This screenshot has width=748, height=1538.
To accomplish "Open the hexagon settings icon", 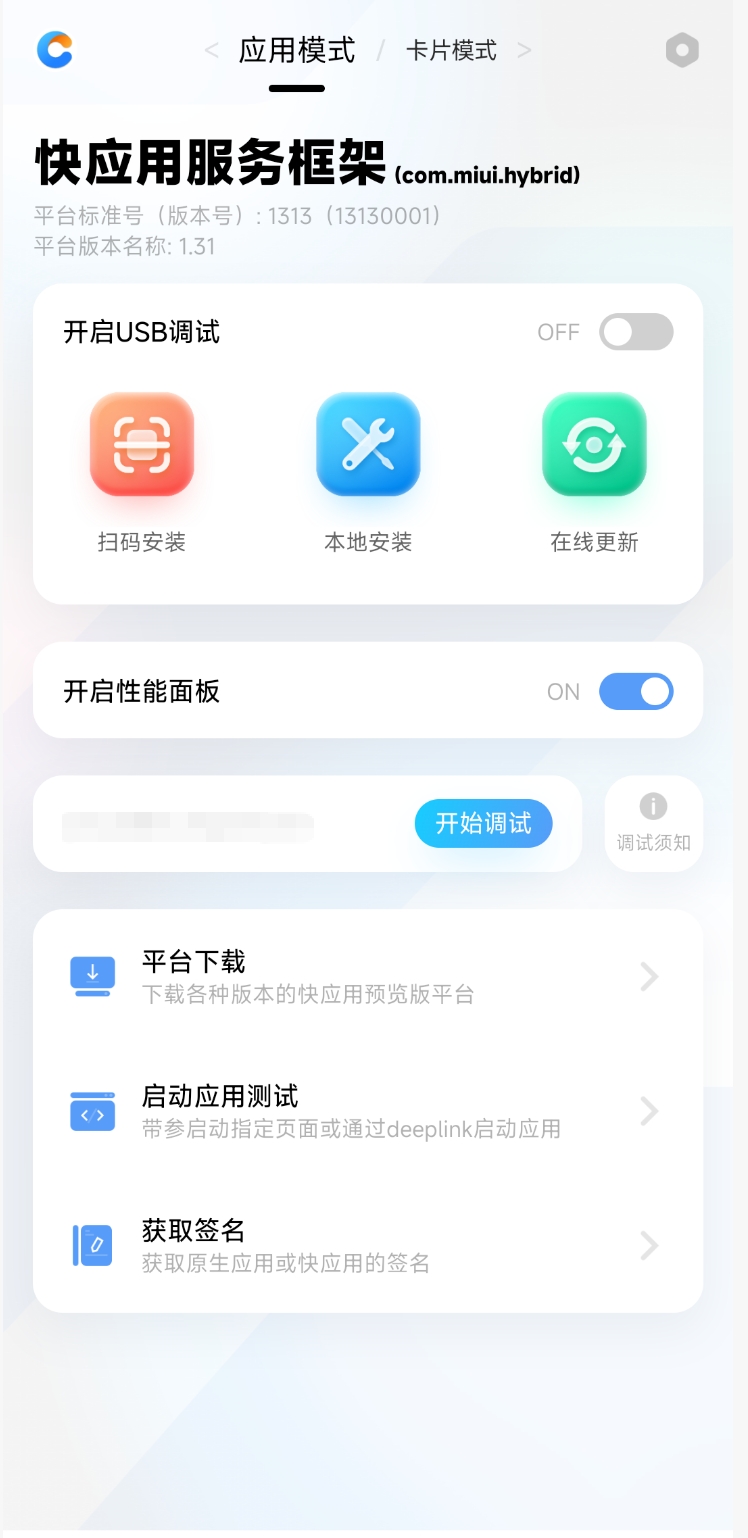I will (682, 50).
